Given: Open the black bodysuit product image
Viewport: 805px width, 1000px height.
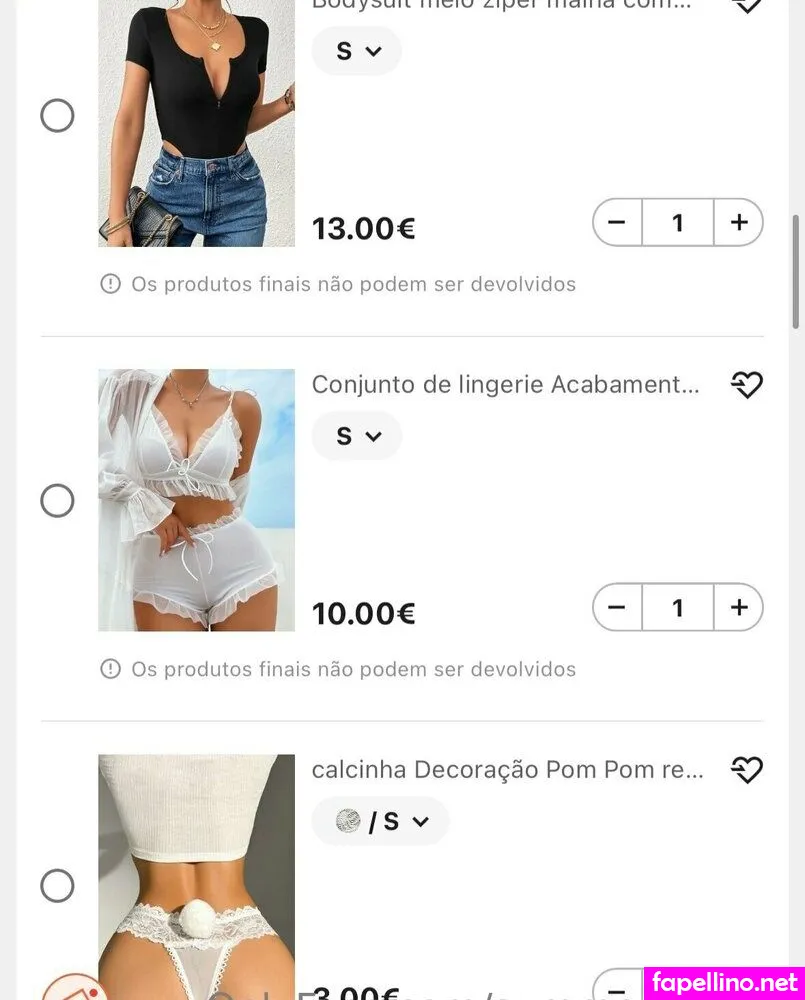Looking at the screenshot, I should (x=196, y=125).
